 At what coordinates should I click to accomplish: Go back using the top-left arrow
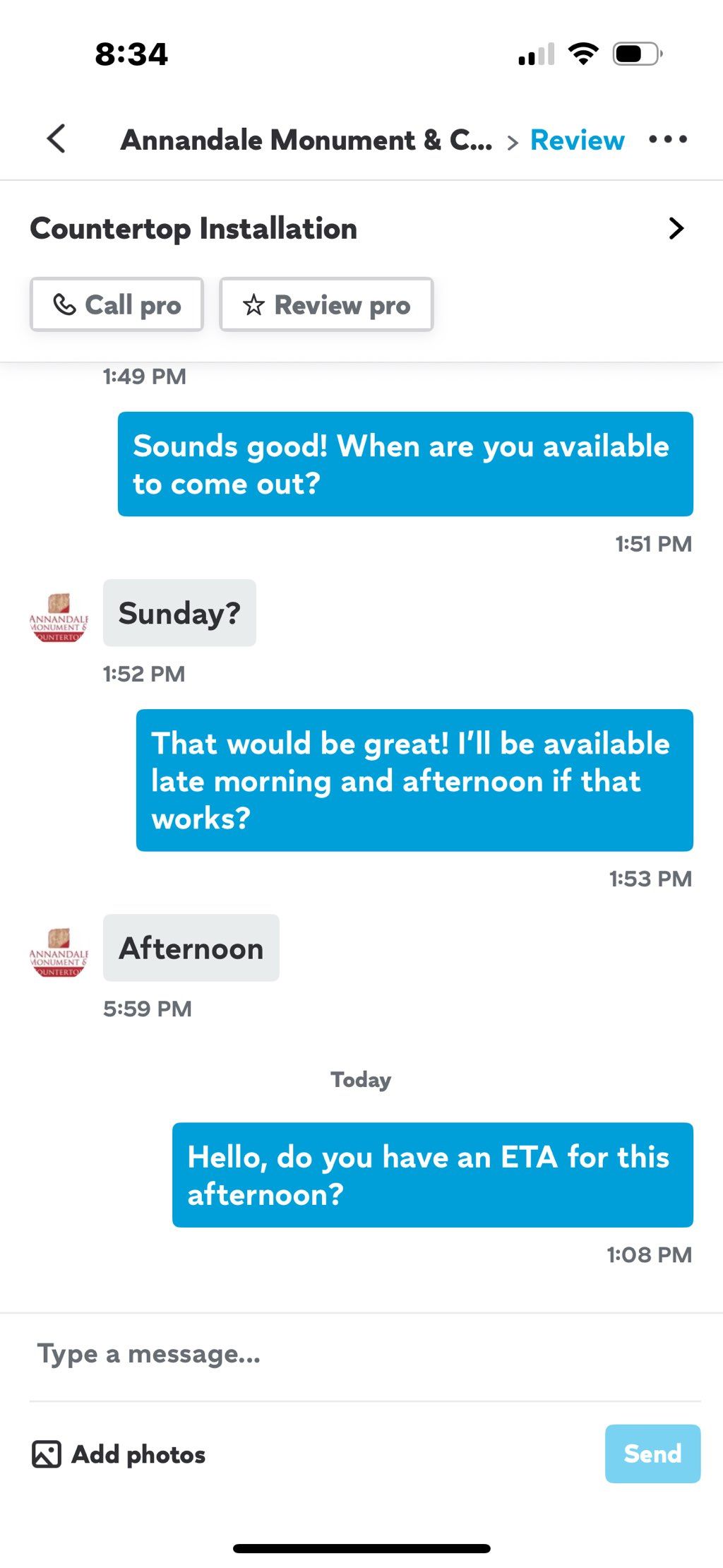(56, 138)
